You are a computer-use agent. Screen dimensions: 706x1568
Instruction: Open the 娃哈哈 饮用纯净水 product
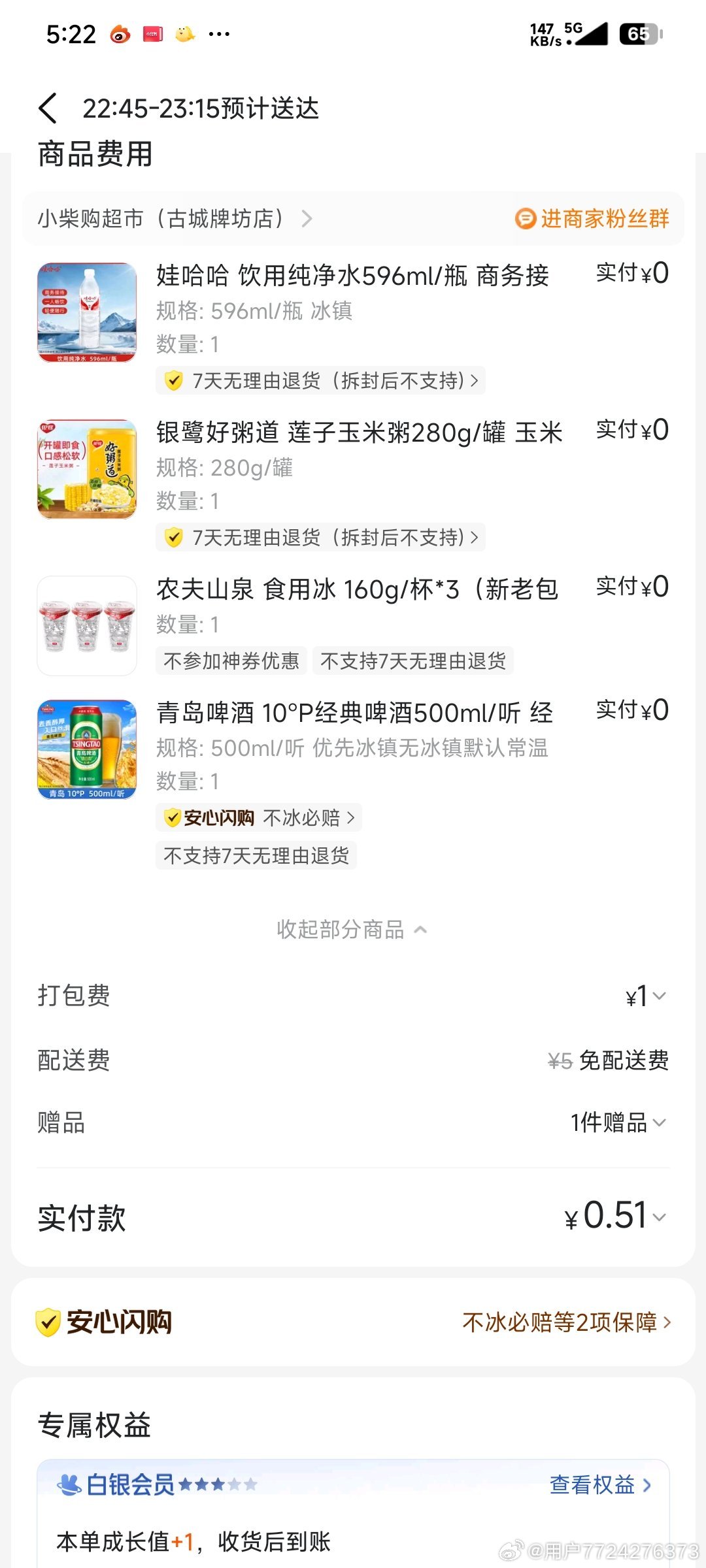[352, 276]
